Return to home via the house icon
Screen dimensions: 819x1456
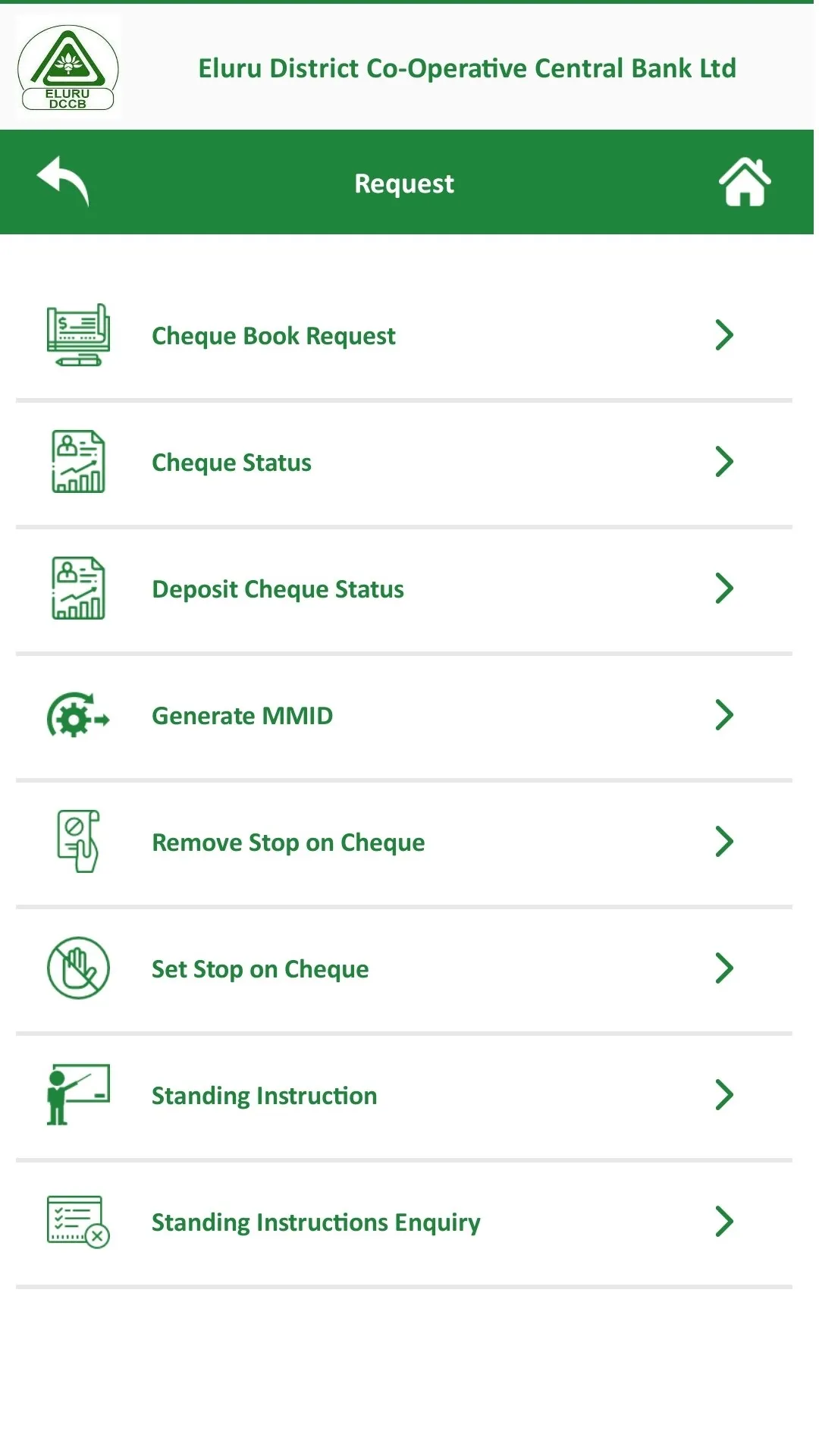click(744, 182)
